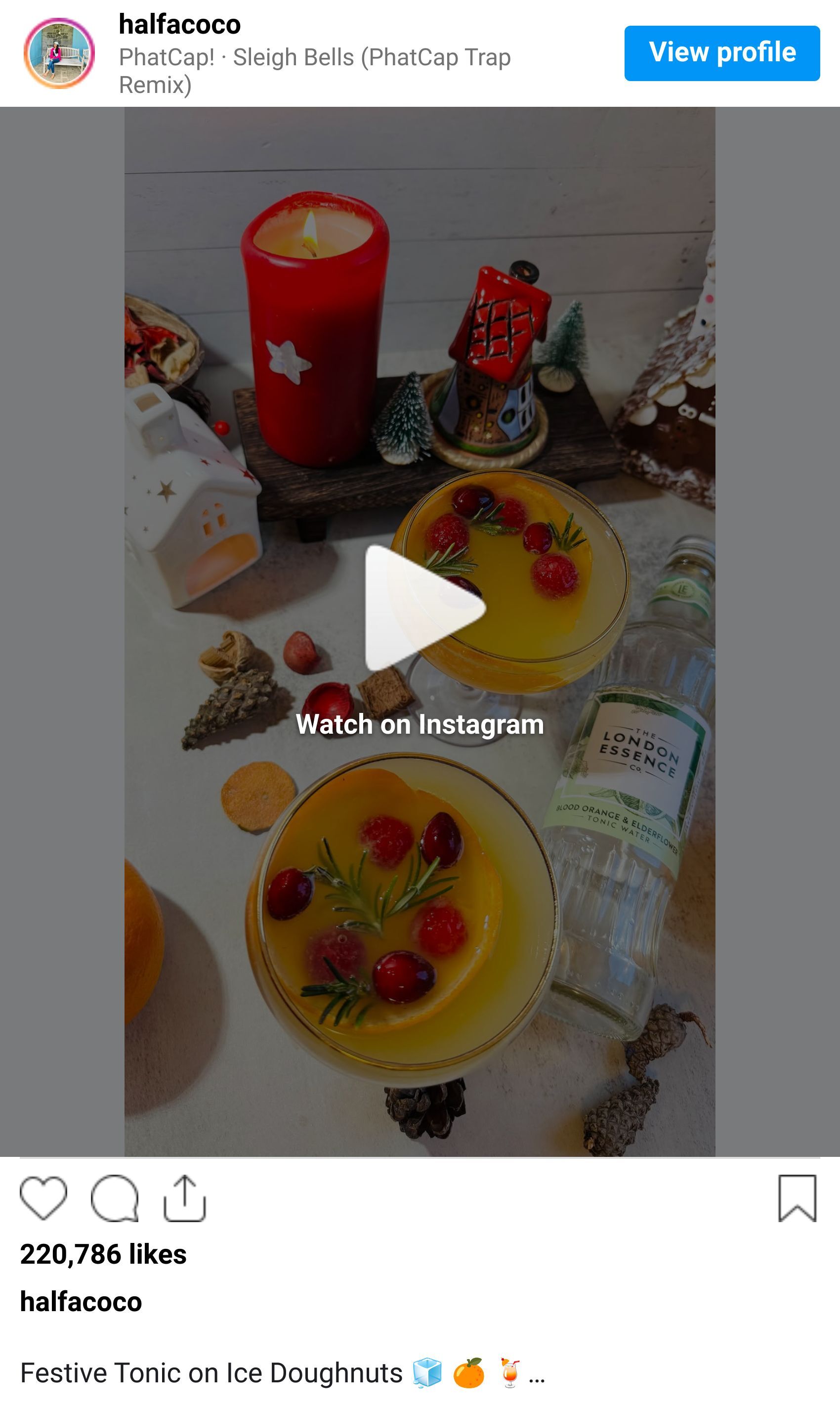Tap Watch on Instagram

(420, 724)
